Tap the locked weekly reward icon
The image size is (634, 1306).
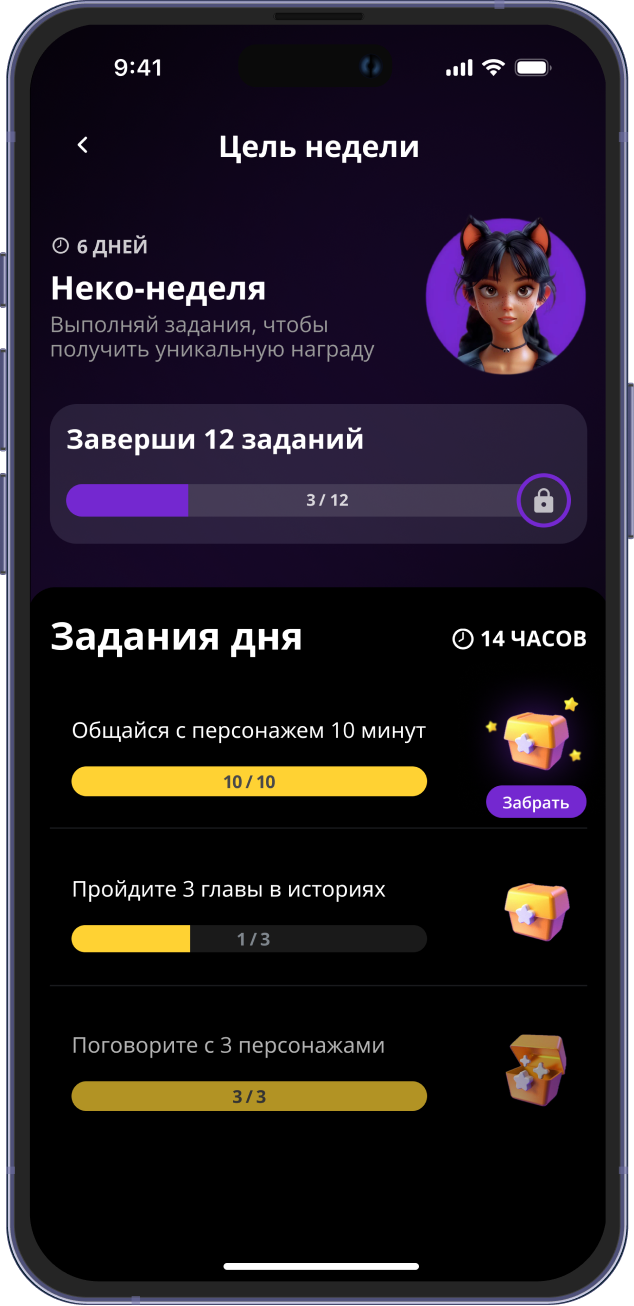(x=543, y=500)
